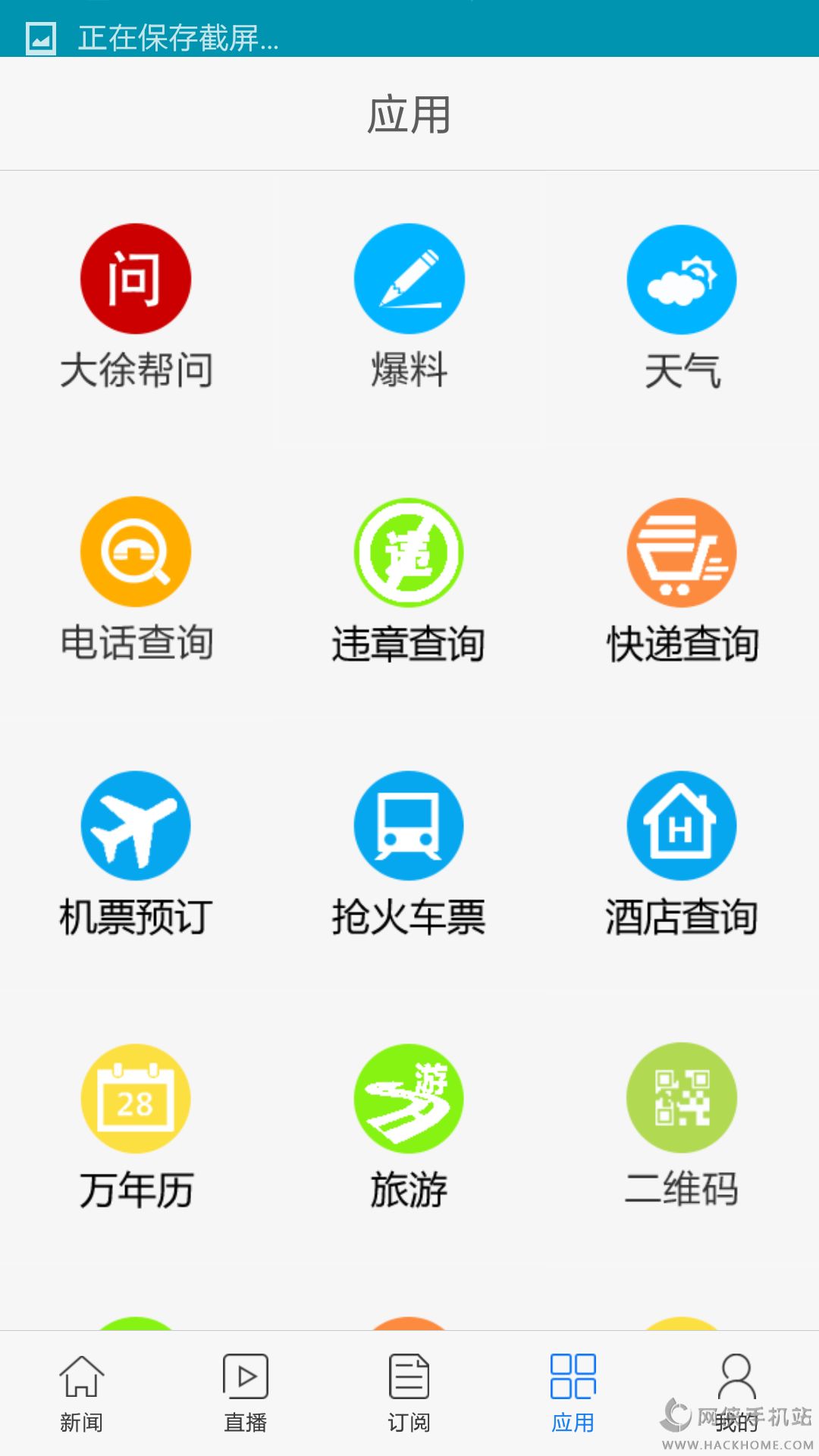This screenshot has width=819, height=1456.
Task: Switch to the 直播 tab
Action: click(246, 1392)
